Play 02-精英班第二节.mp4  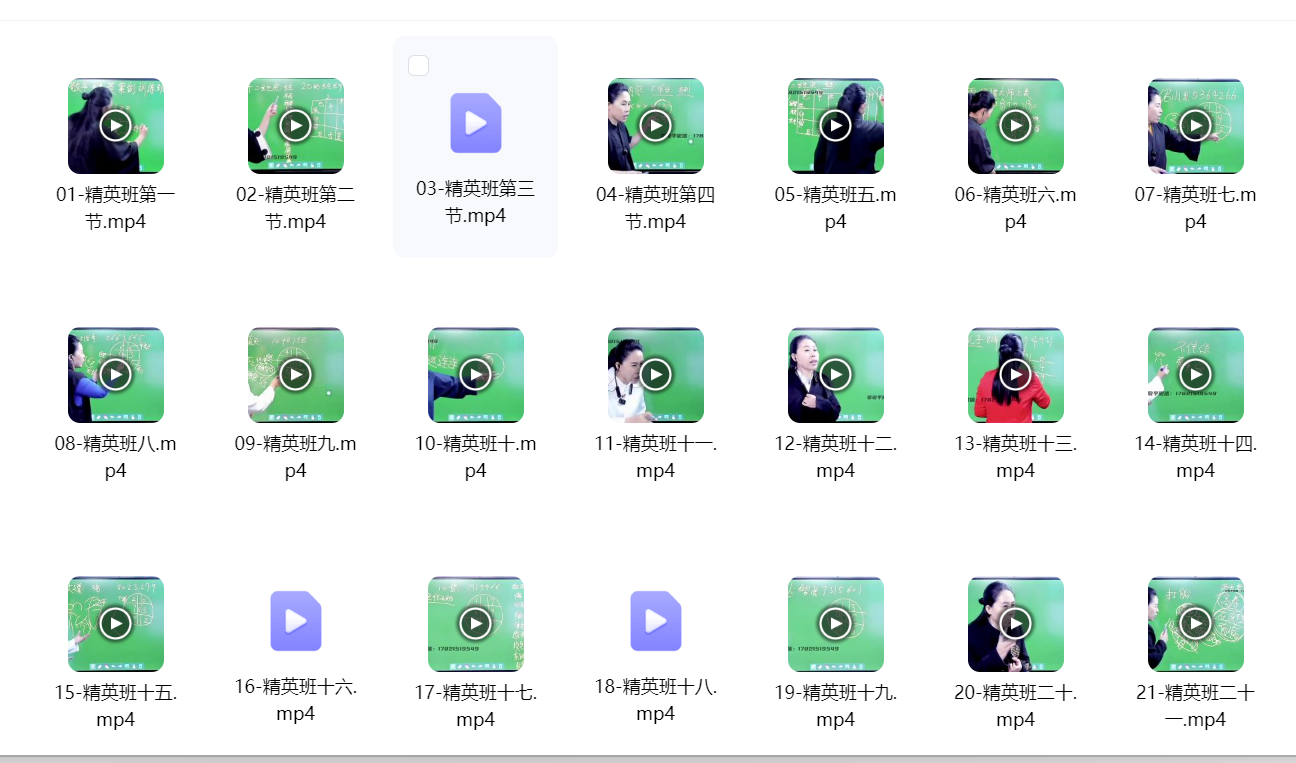pyautogui.click(x=296, y=126)
